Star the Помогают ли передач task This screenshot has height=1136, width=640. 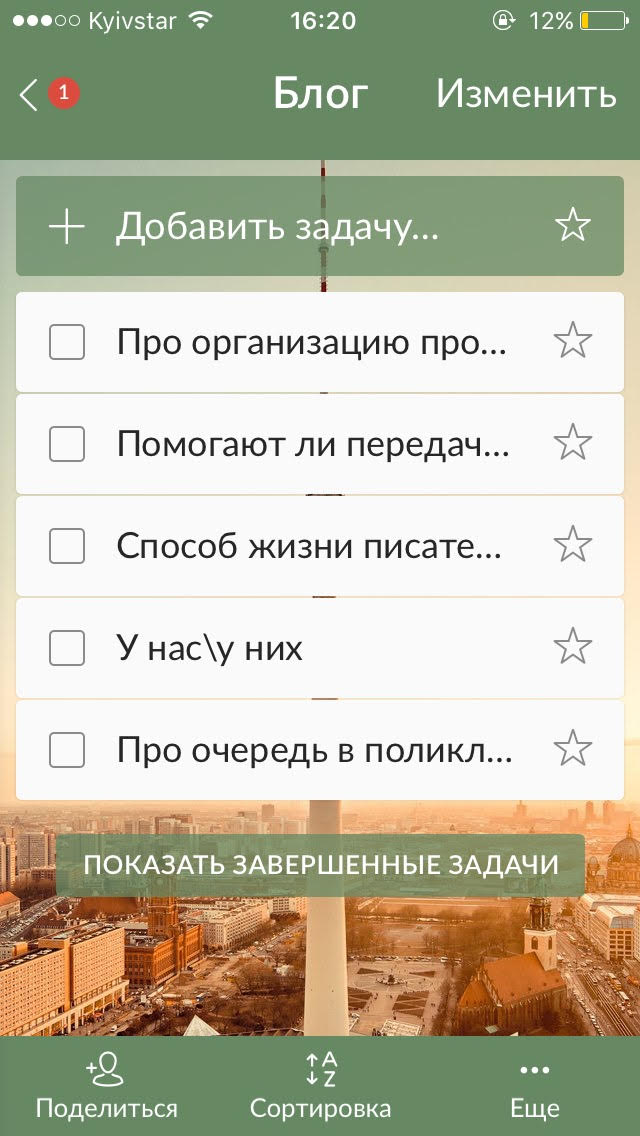click(x=573, y=443)
